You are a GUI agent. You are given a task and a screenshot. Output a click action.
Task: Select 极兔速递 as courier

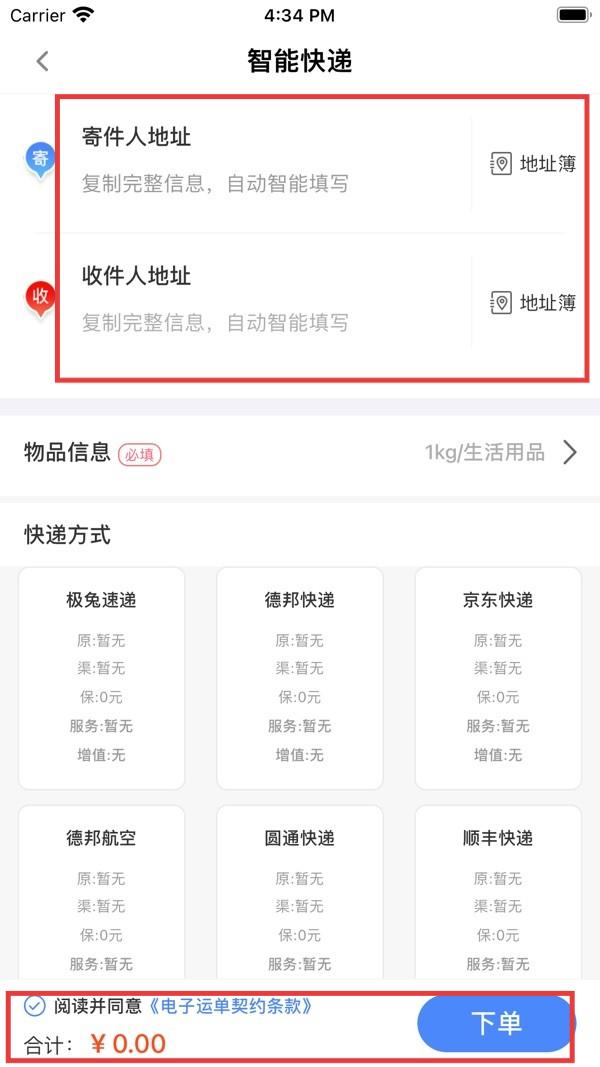[101, 677]
